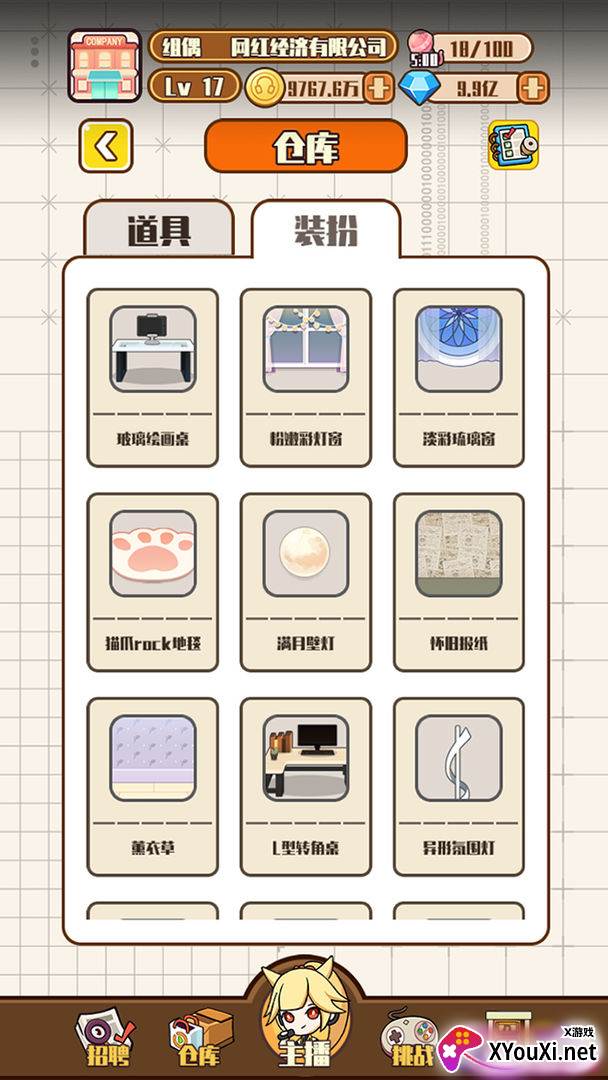Choose the 猫爪rock地毯 rug card

tap(153, 582)
